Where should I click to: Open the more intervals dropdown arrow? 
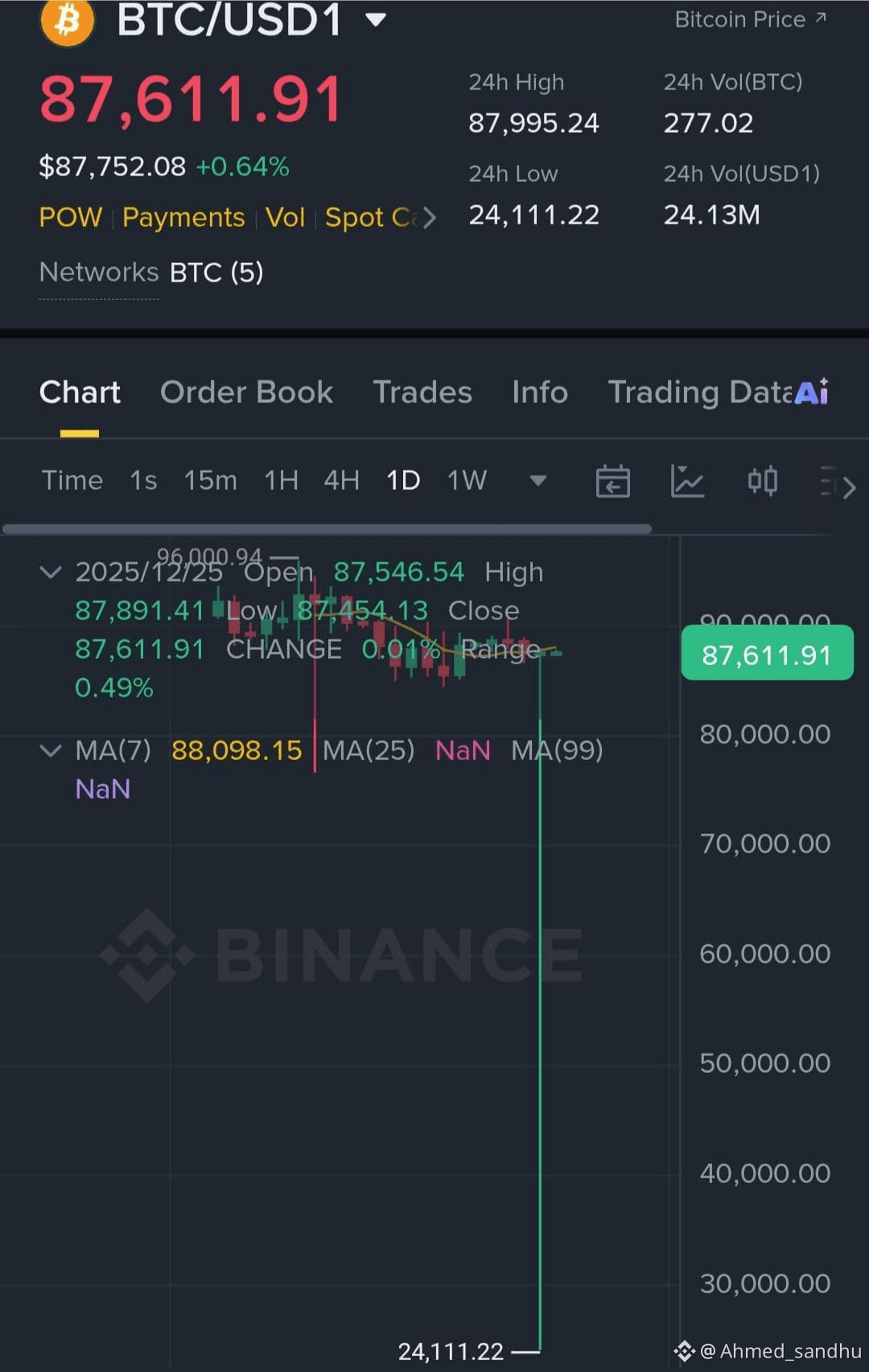pyautogui.click(x=538, y=481)
